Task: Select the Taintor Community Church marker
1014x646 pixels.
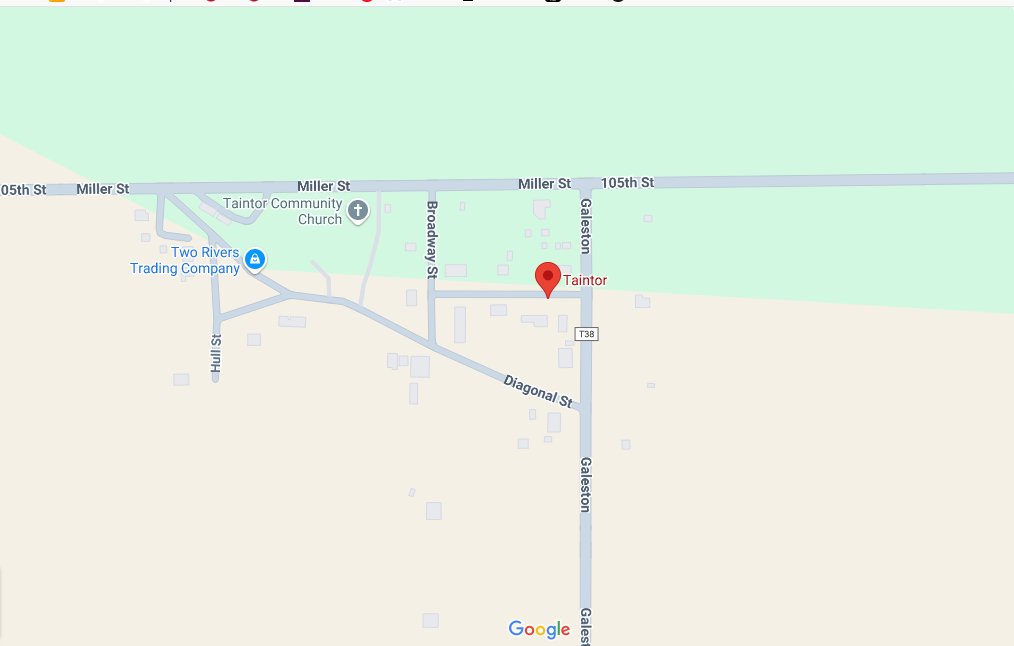Action: coord(358,211)
